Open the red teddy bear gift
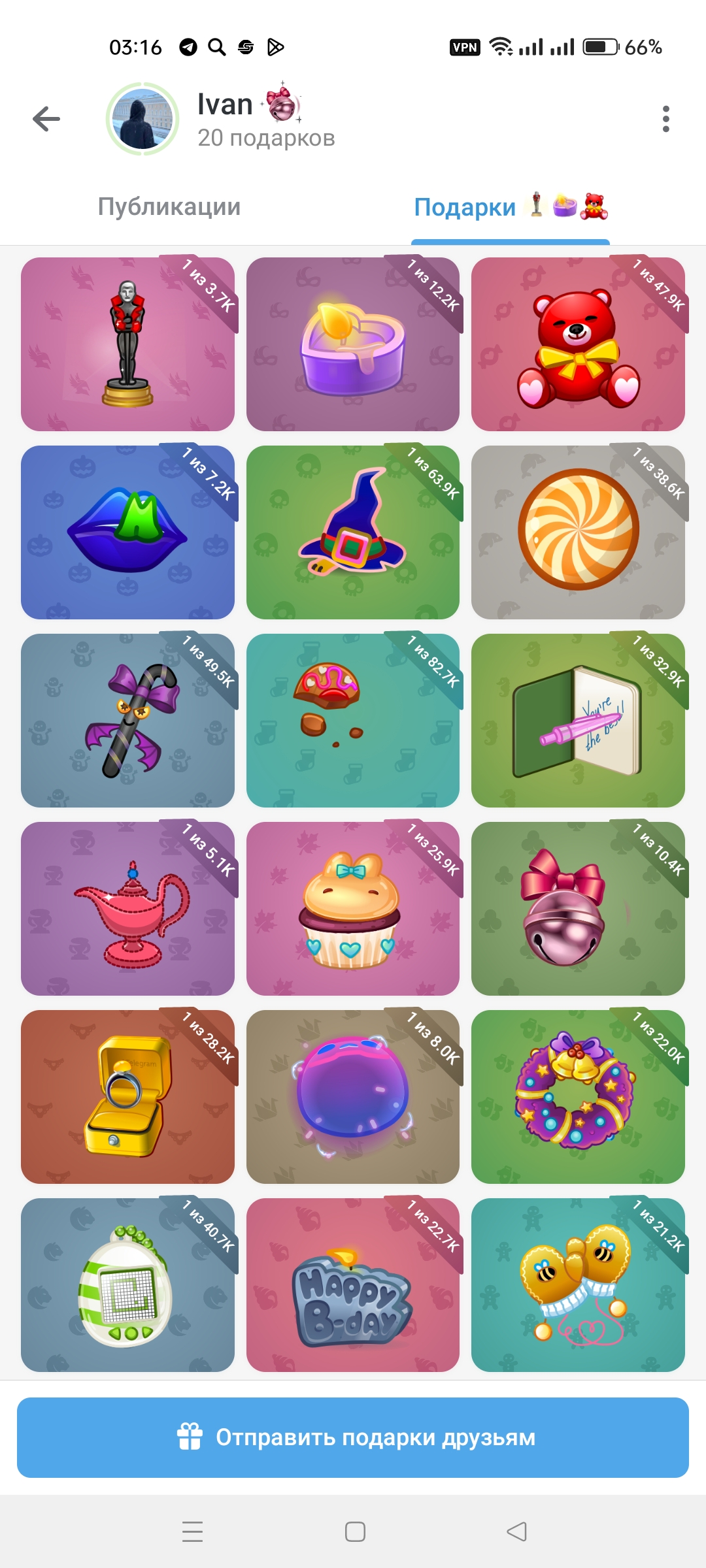Screen dimensions: 706x1568 [x=578, y=344]
